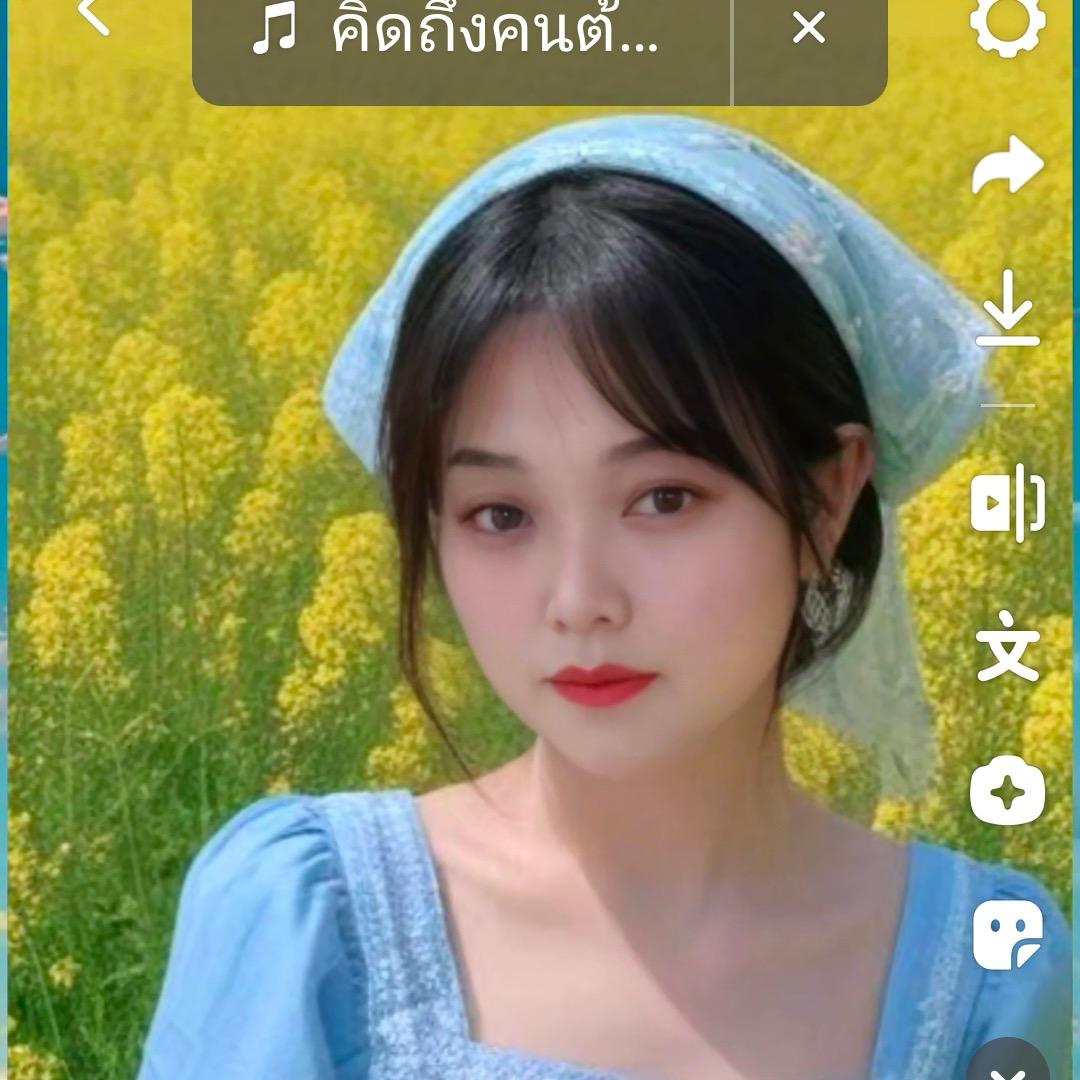Go back using the top-left arrow
The height and width of the screenshot is (1080, 1080).
93,16
